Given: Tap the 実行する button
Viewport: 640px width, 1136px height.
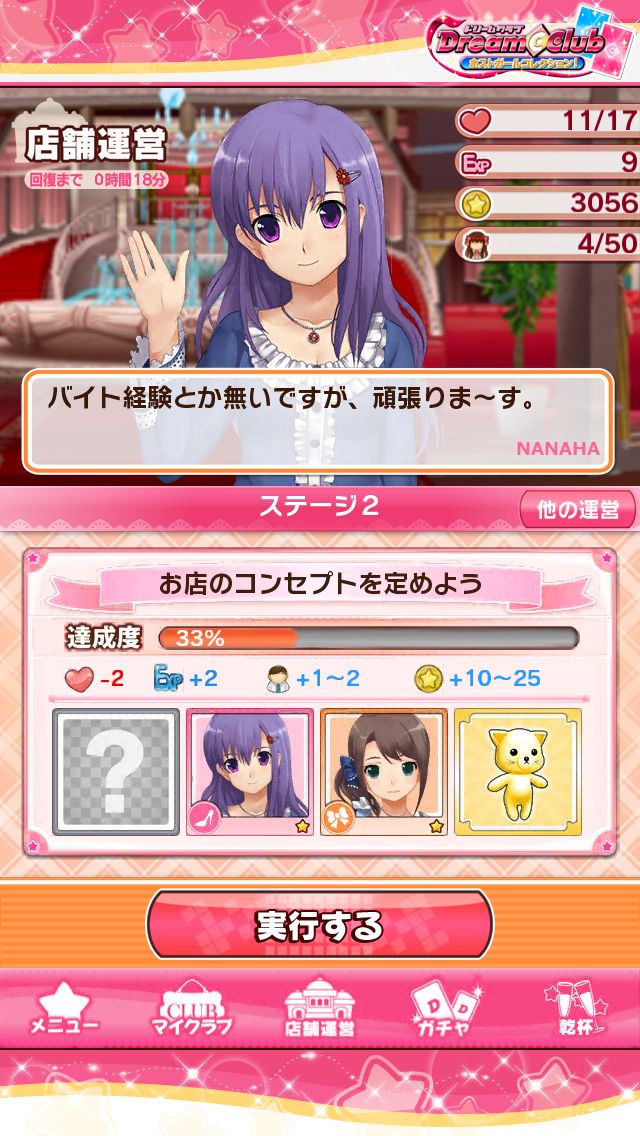Looking at the screenshot, I should pyautogui.click(x=320, y=925).
